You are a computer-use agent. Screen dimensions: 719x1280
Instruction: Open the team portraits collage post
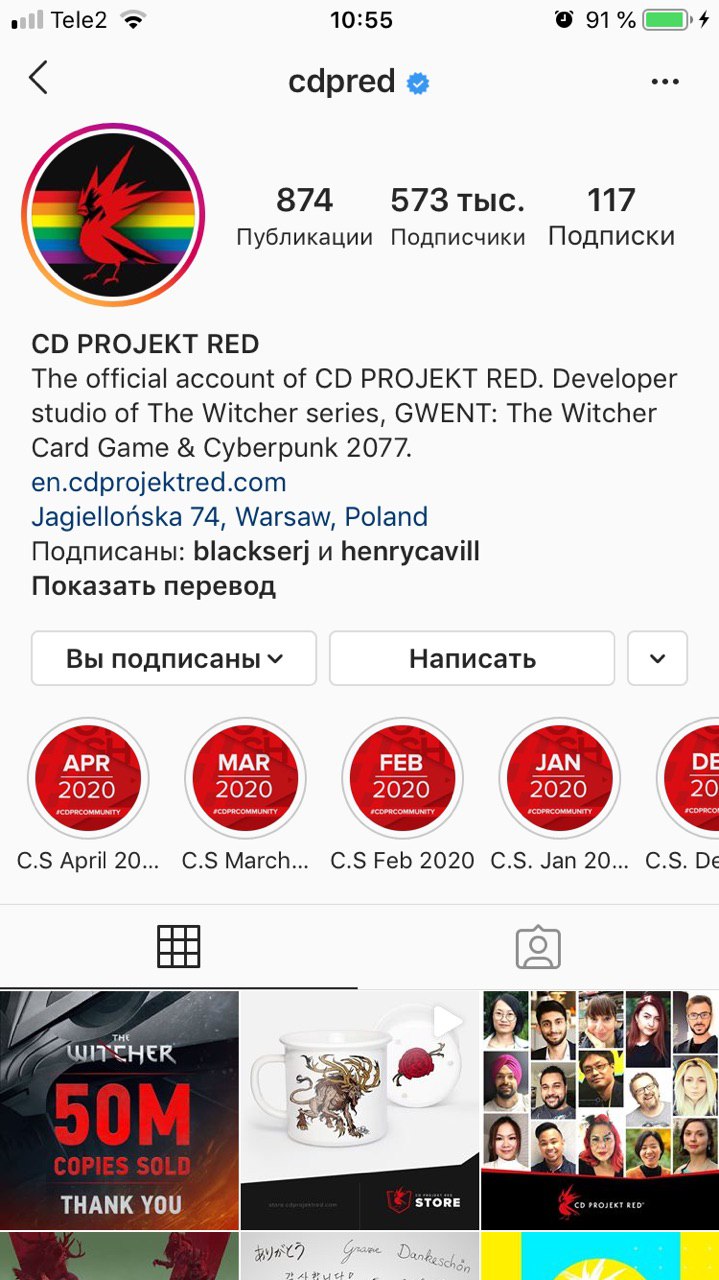click(x=600, y=1110)
